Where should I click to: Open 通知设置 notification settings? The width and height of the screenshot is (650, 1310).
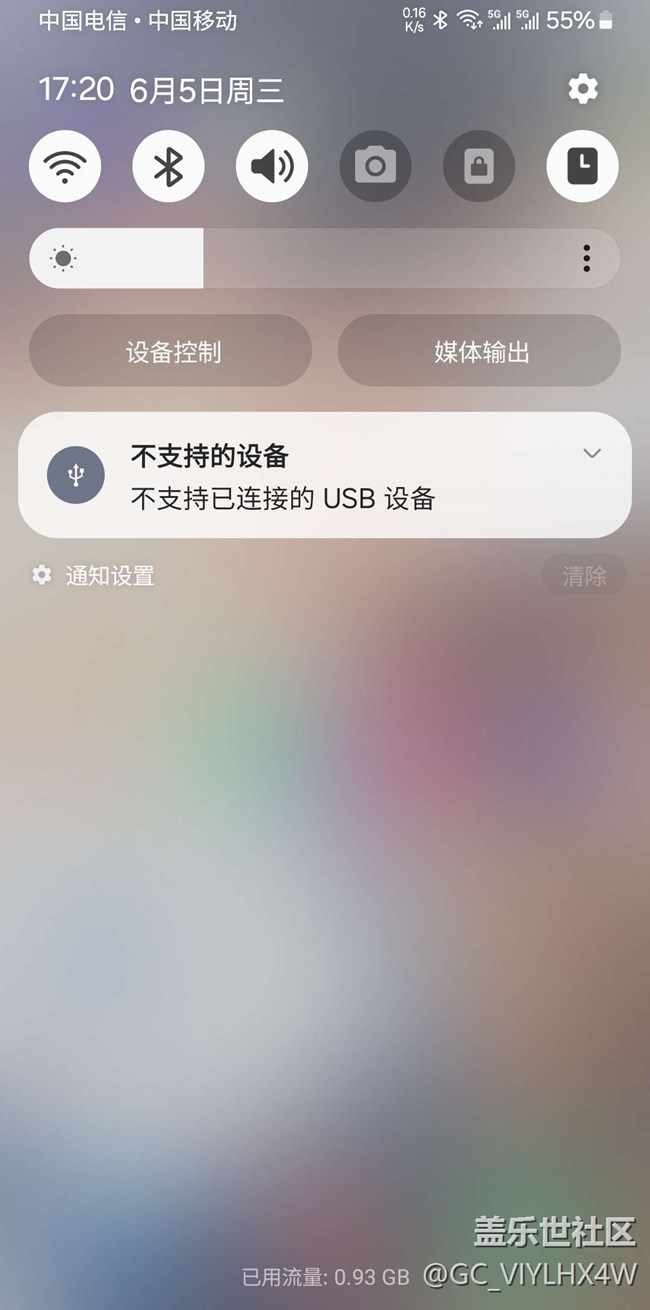pos(94,575)
